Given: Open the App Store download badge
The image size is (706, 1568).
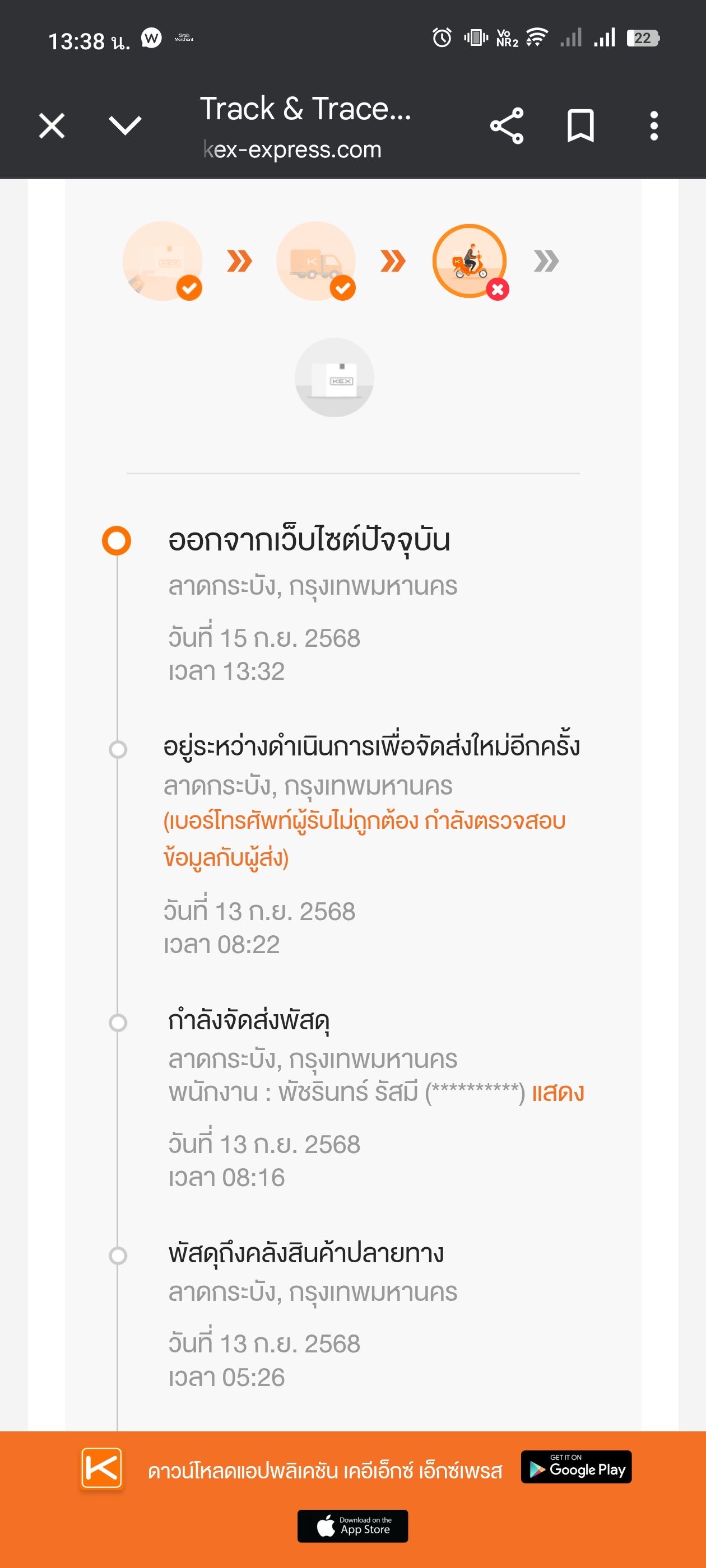Looking at the screenshot, I should point(352,1526).
